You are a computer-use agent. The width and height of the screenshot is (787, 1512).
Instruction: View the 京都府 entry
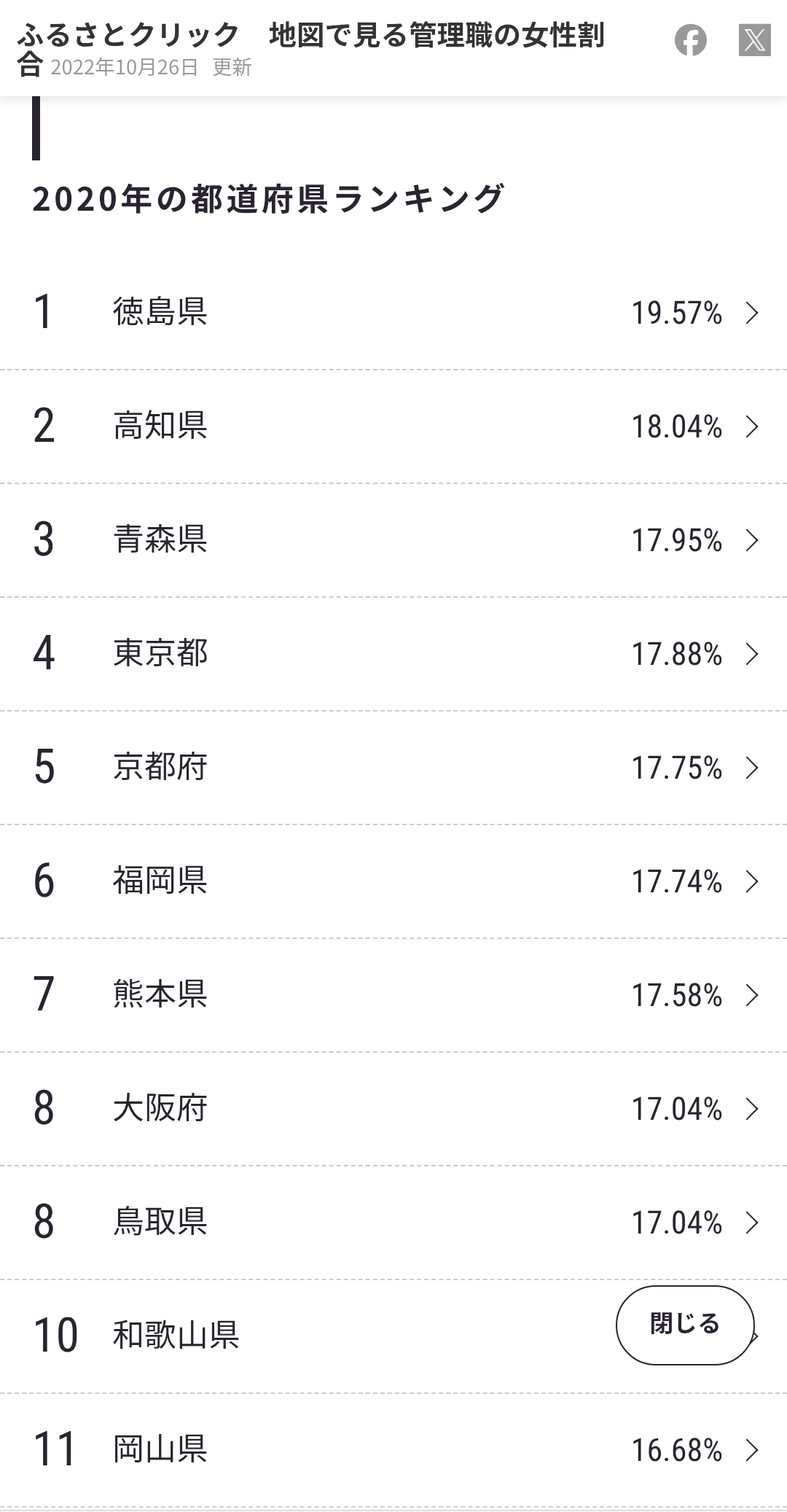pos(393,768)
